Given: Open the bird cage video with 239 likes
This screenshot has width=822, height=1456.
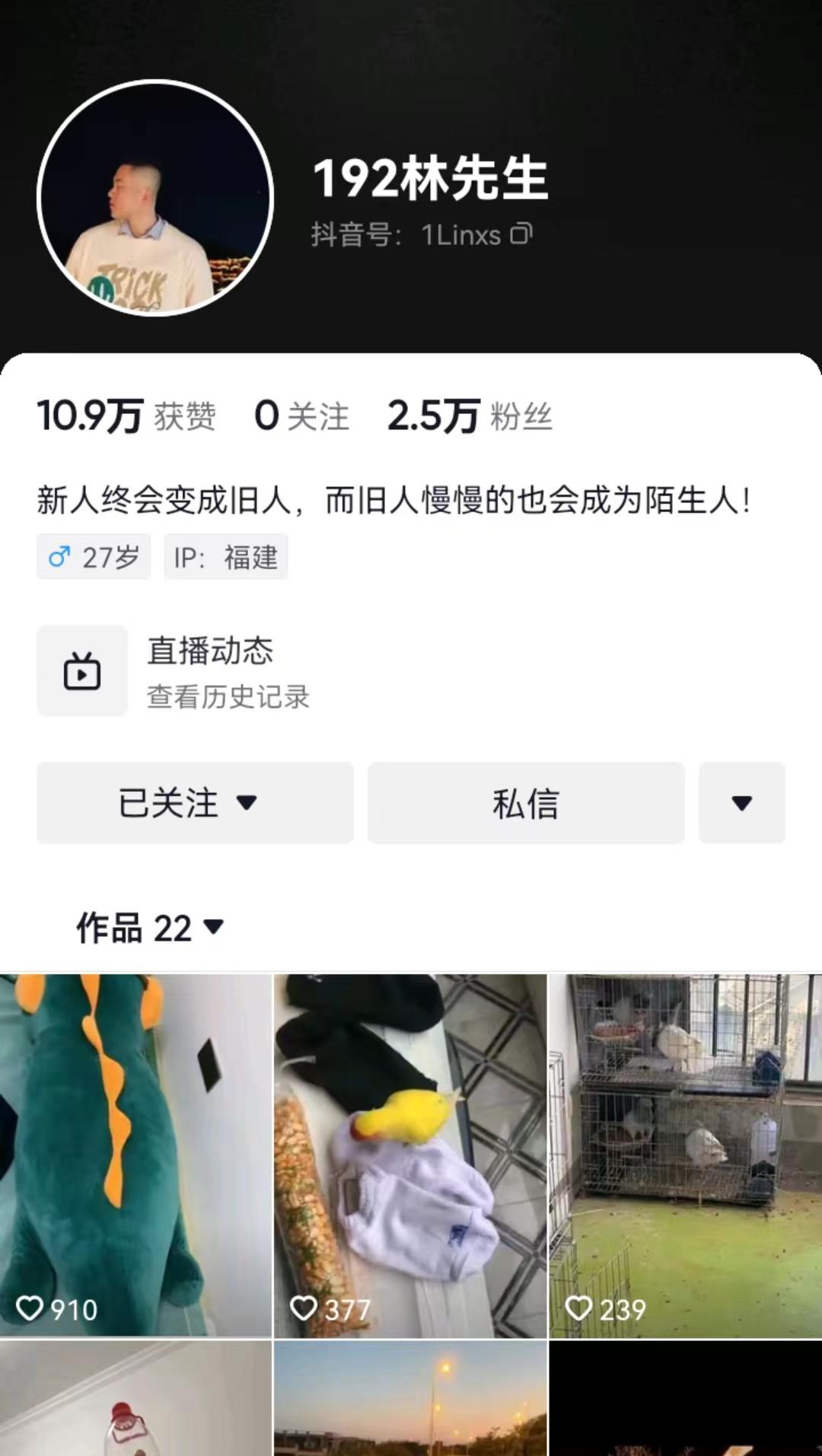Looking at the screenshot, I should tap(685, 1155).
